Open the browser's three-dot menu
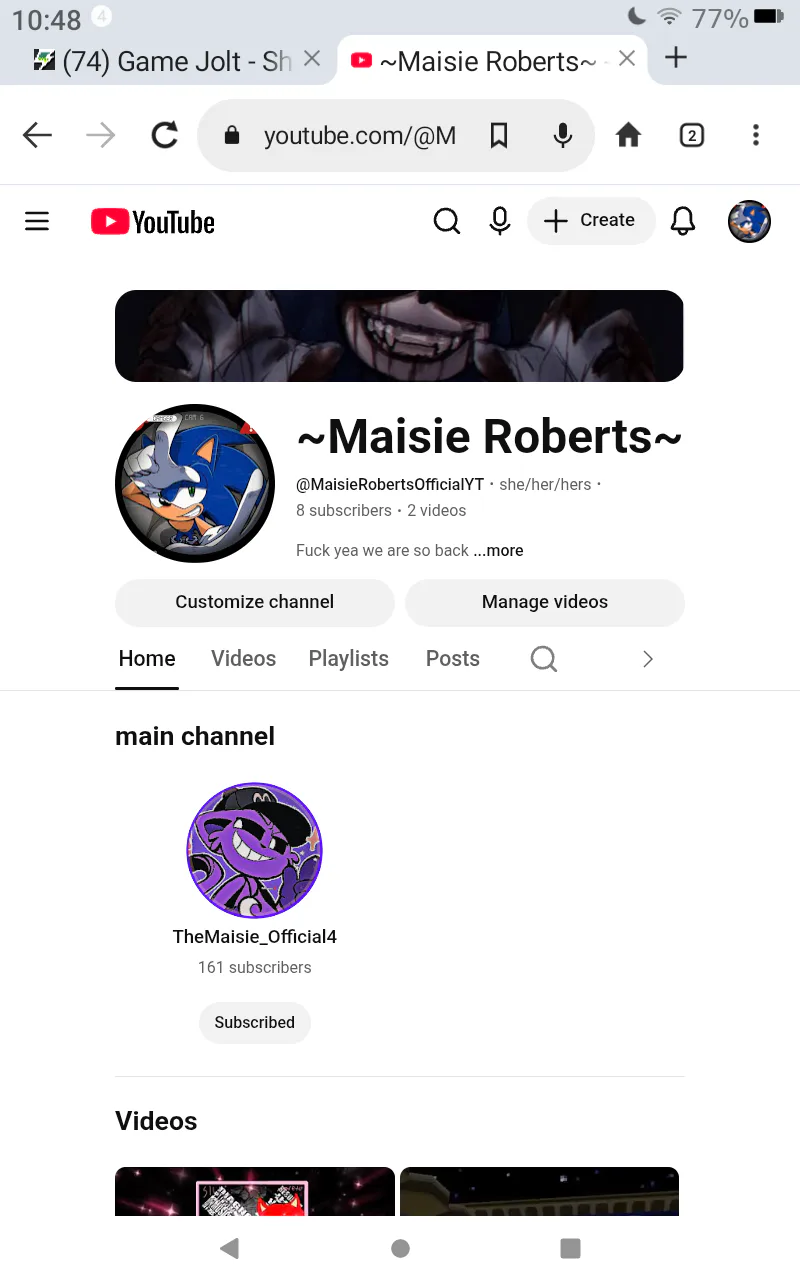This screenshot has height=1280, width=800. (756, 135)
